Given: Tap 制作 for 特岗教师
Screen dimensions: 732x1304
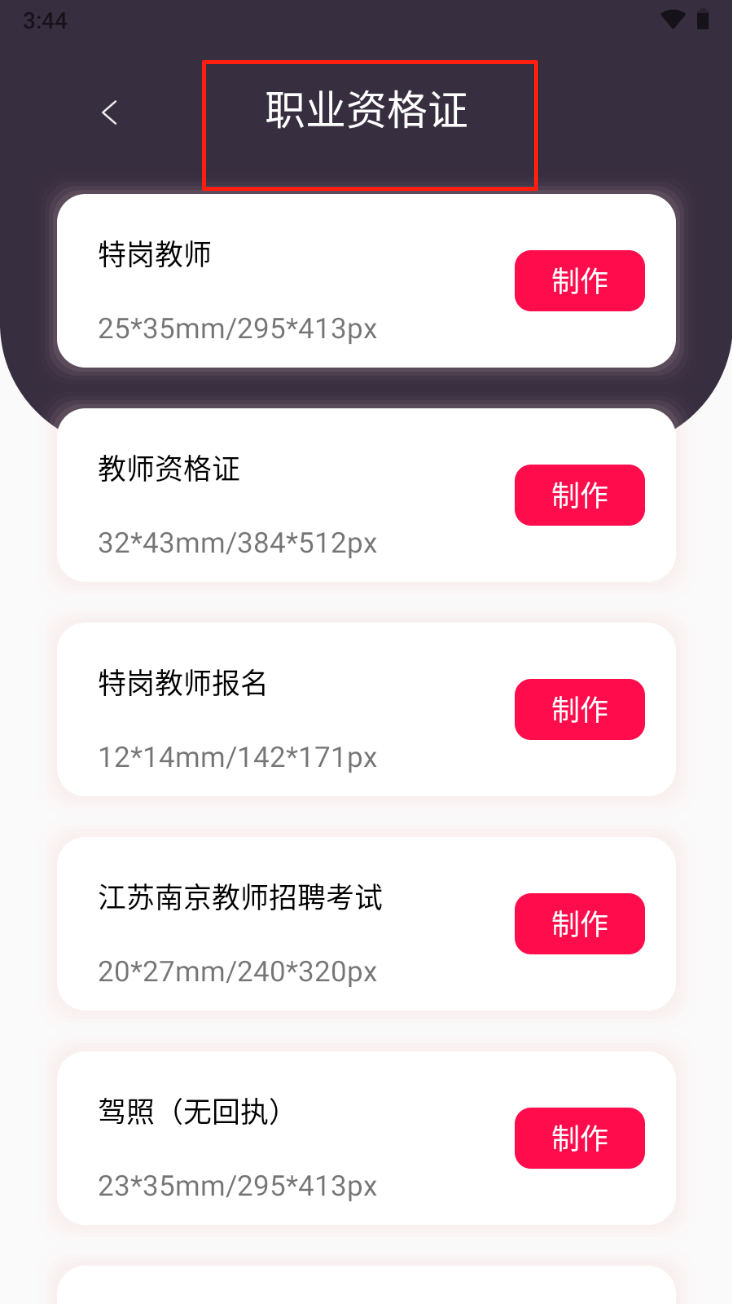Looking at the screenshot, I should click(x=579, y=281).
